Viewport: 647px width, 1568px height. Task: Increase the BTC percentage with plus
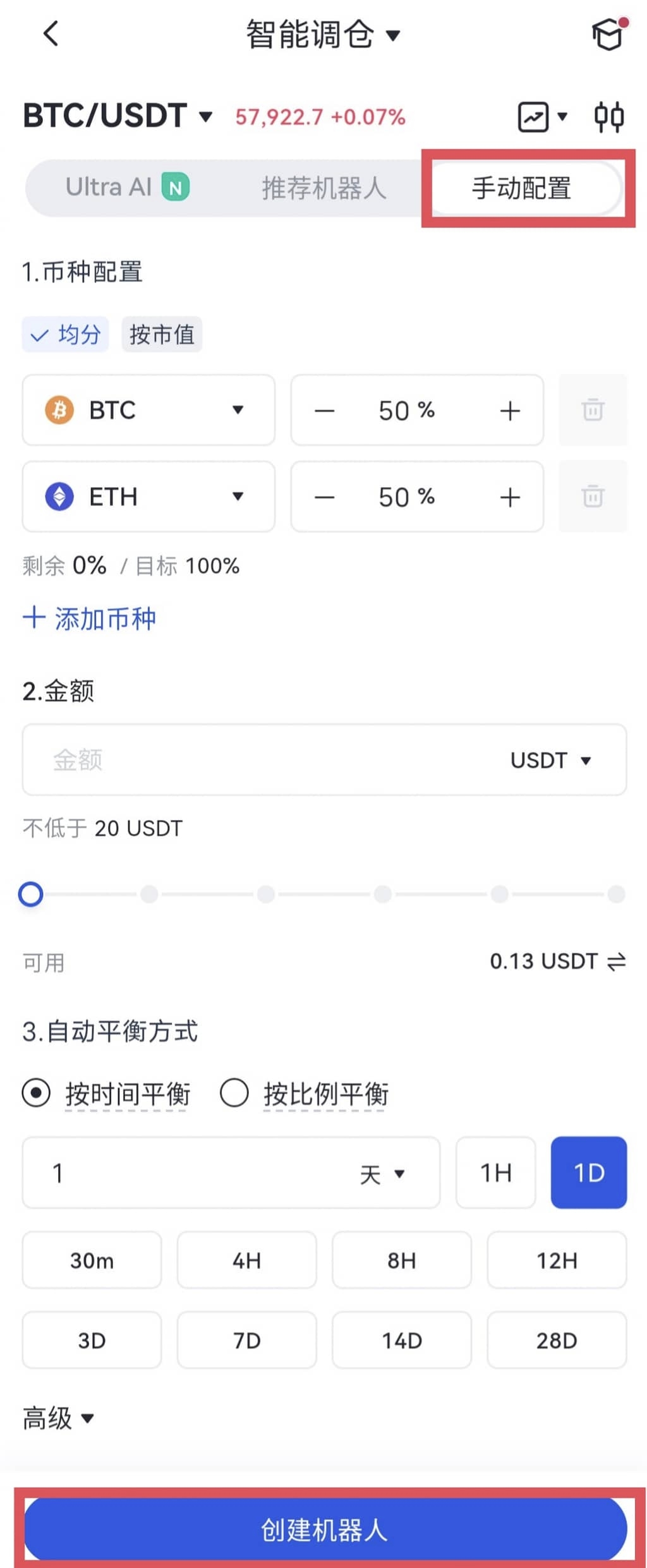(x=510, y=411)
